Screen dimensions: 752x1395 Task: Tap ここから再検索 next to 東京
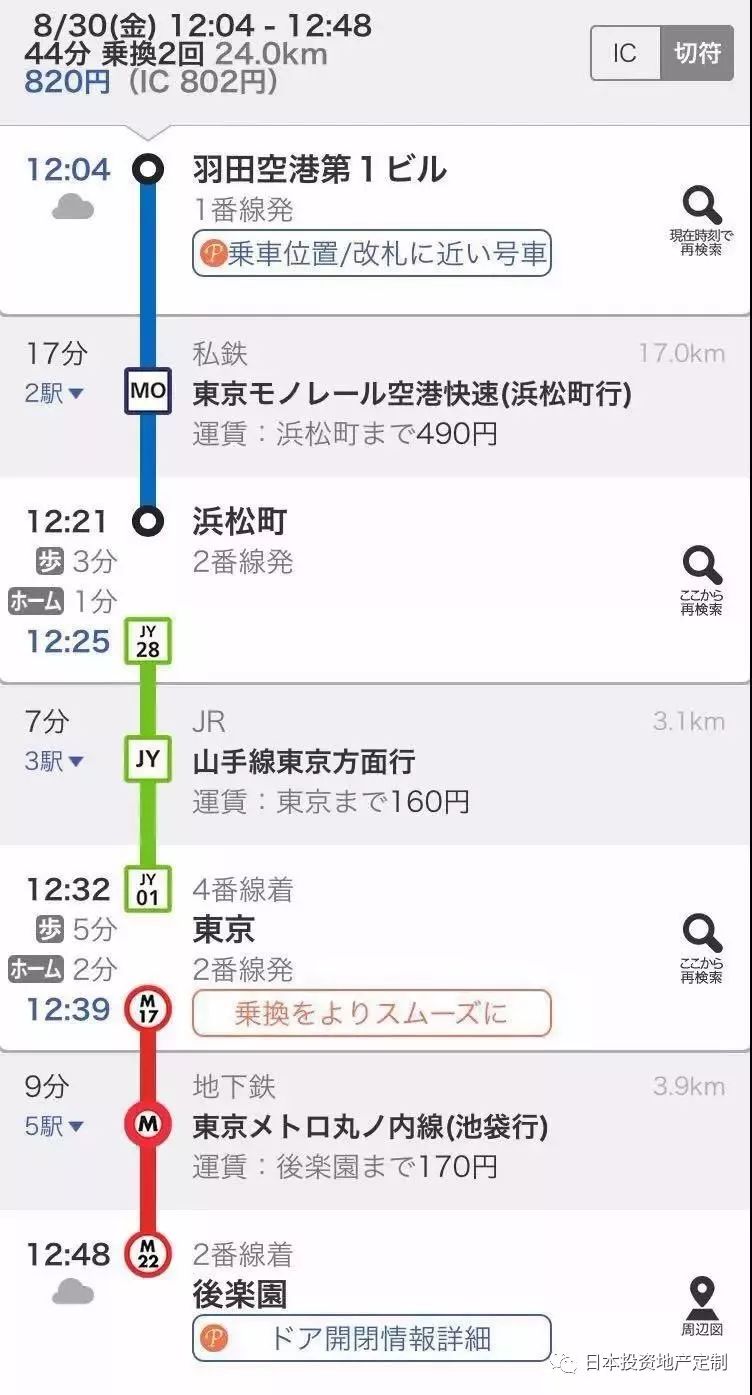pyautogui.click(x=701, y=948)
